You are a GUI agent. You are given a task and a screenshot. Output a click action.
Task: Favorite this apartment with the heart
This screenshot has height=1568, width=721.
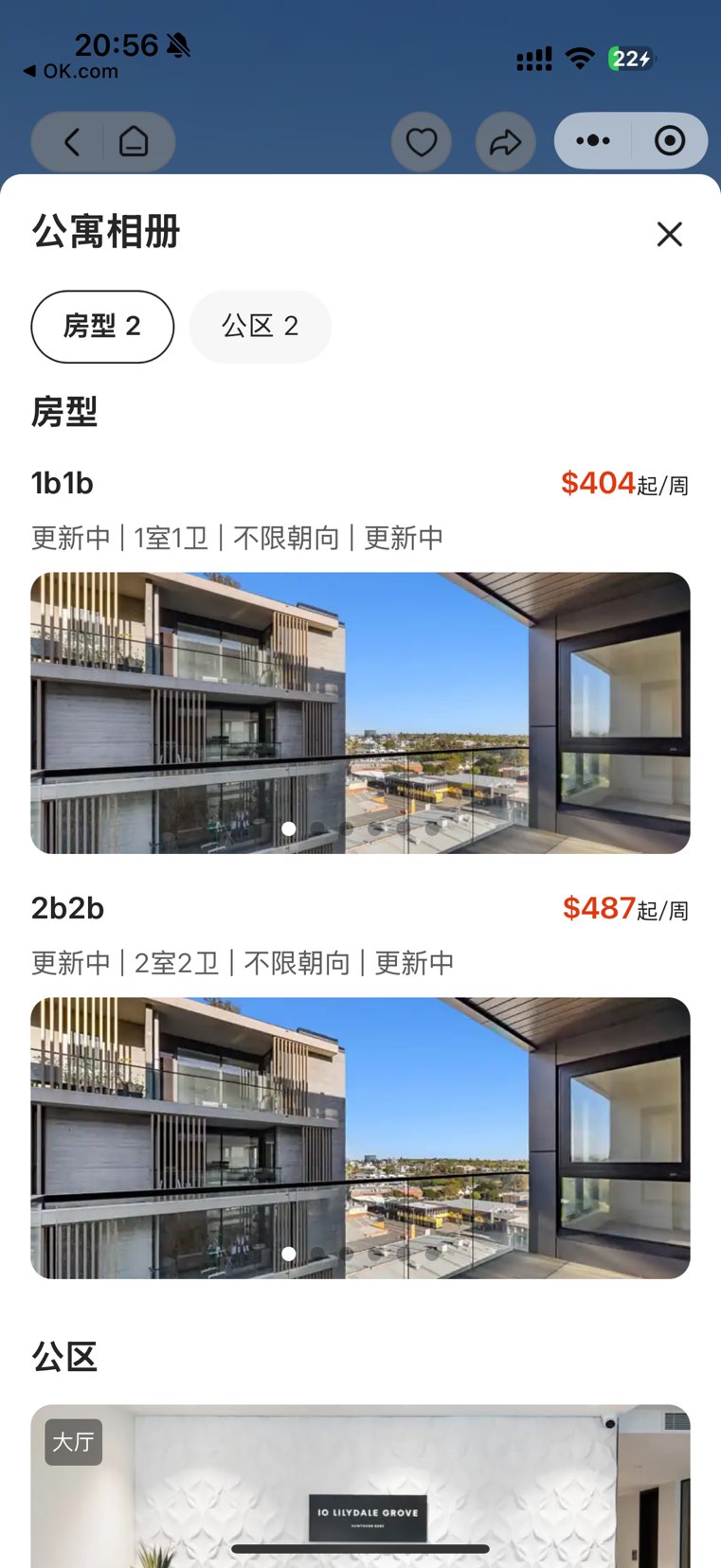point(422,142)
